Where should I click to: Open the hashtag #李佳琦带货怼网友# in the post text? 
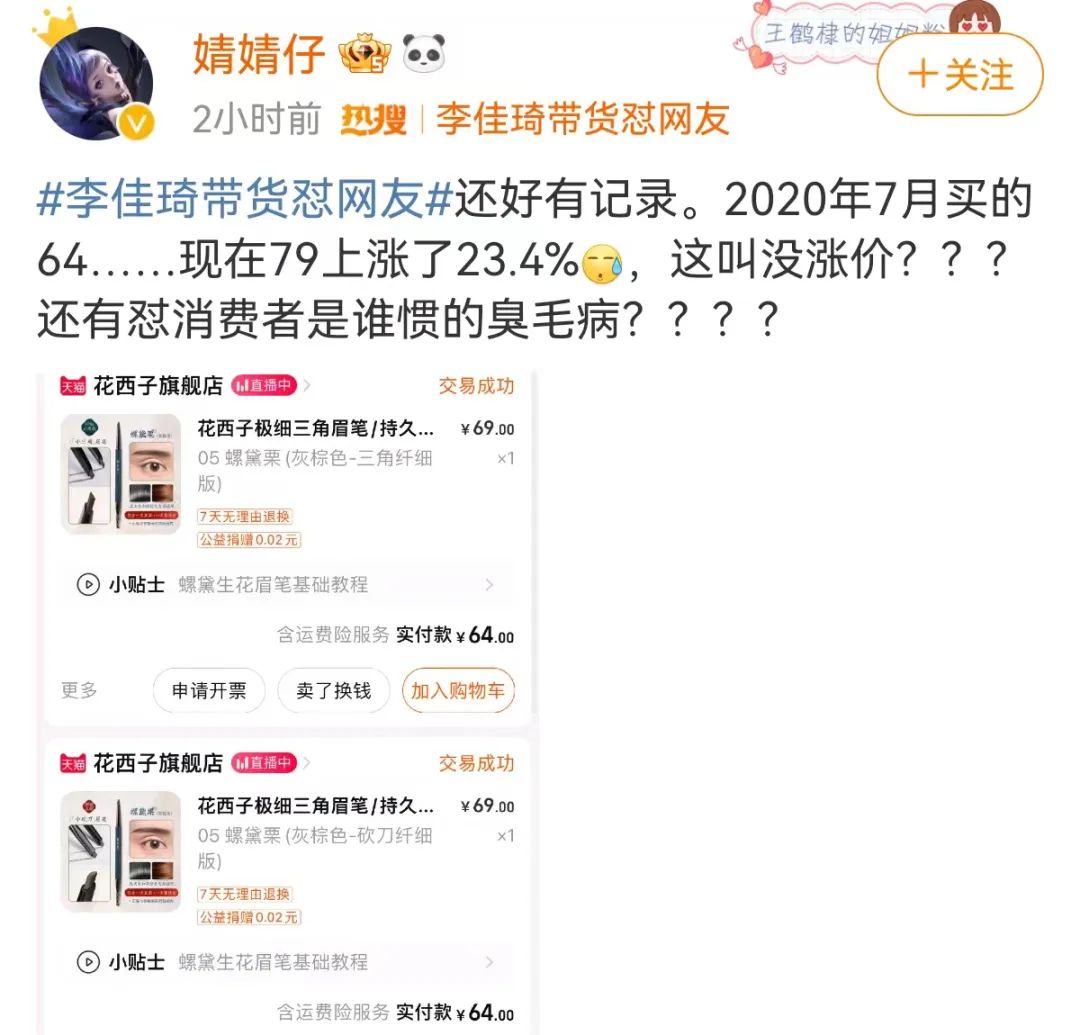(245, 201)
